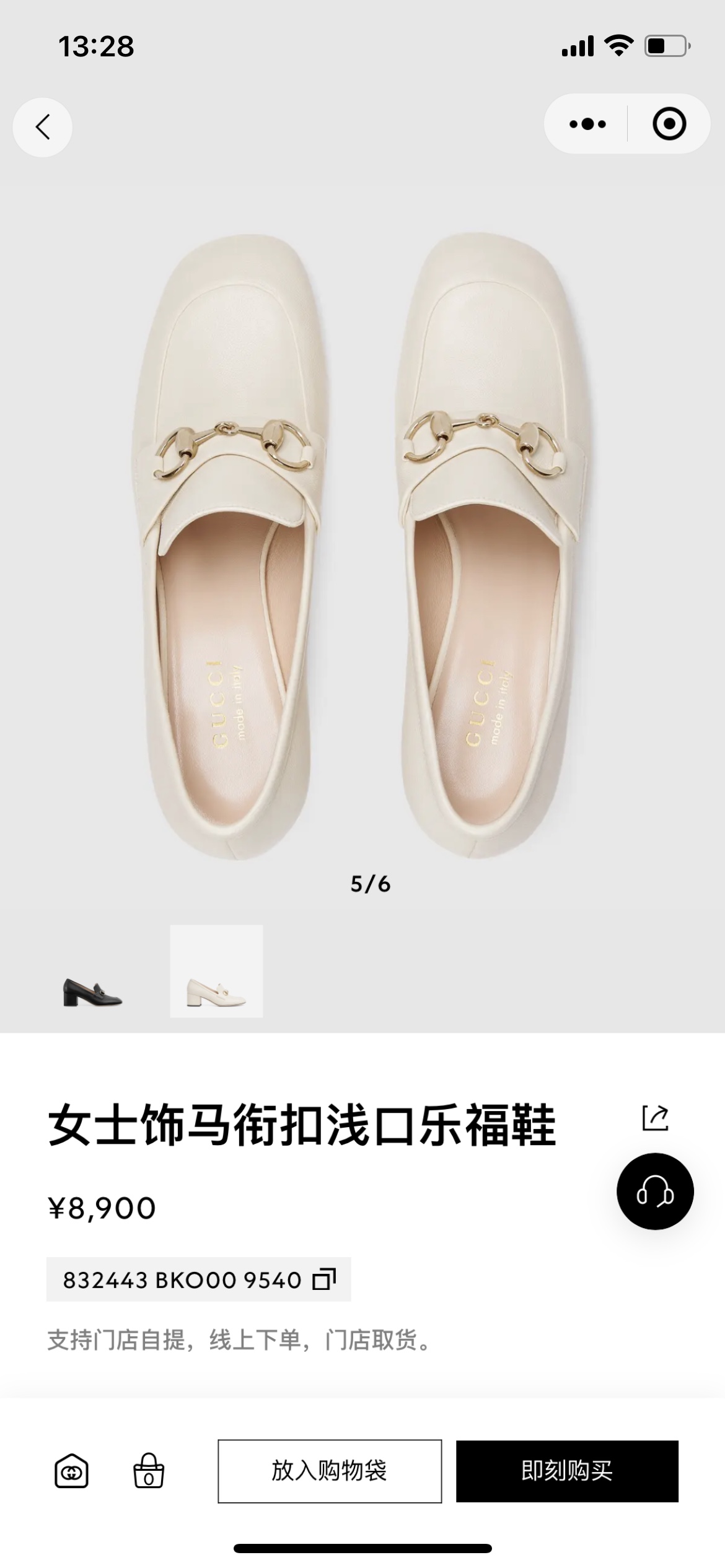Screen dimensions: 725x1568
Task: Open the shopping bag
Action: [x=149, y=1471]
